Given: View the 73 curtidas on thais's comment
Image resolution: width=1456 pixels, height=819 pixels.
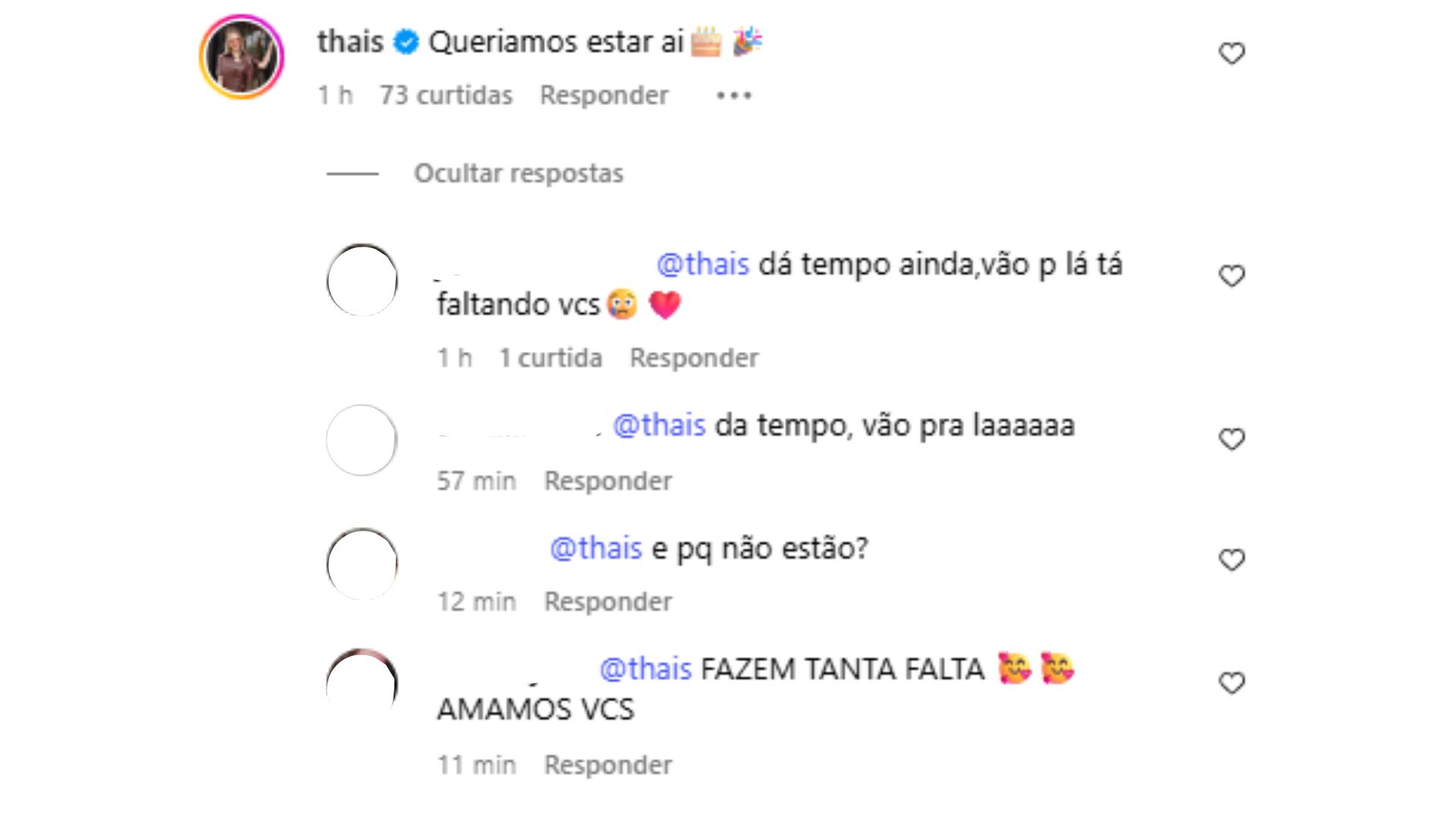Looking at the screenshot, I should [x=446, y=96].
